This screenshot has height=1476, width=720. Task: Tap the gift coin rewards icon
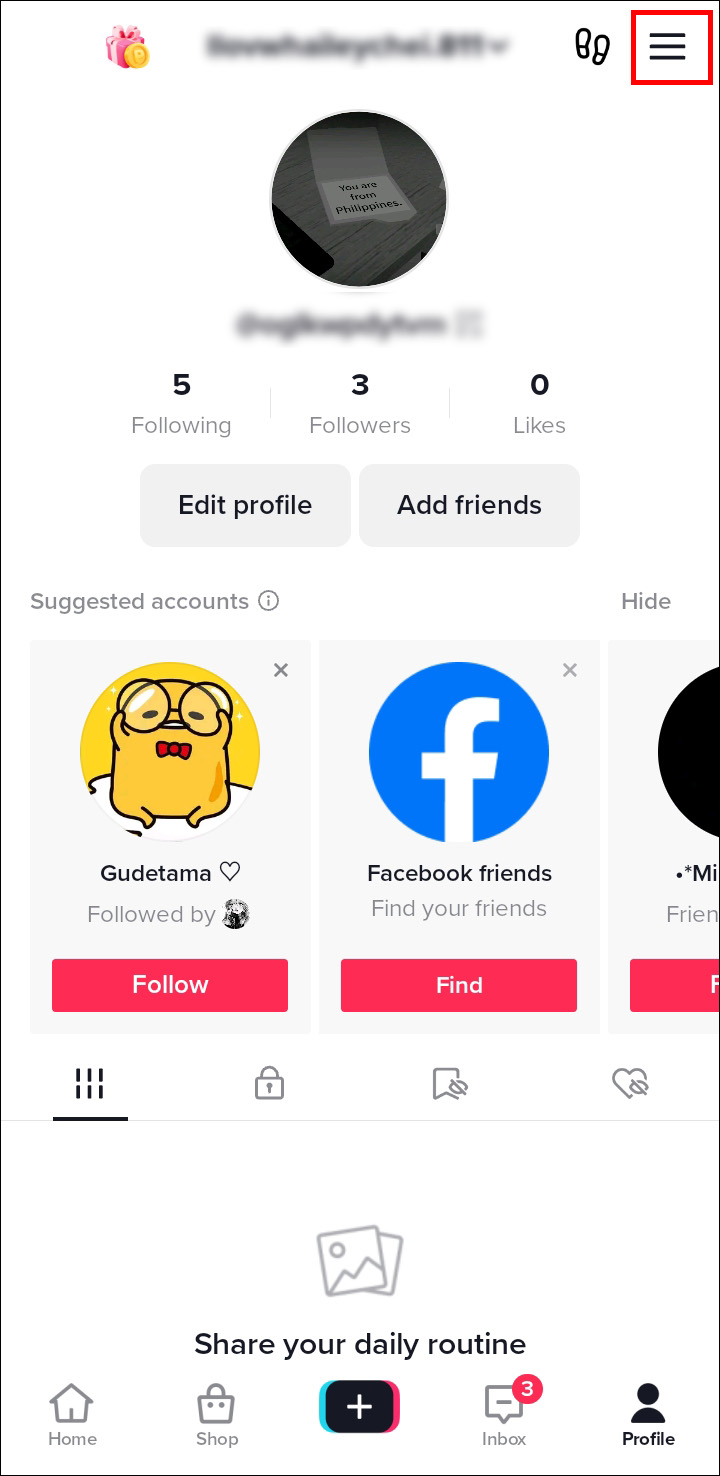(127, 46)
